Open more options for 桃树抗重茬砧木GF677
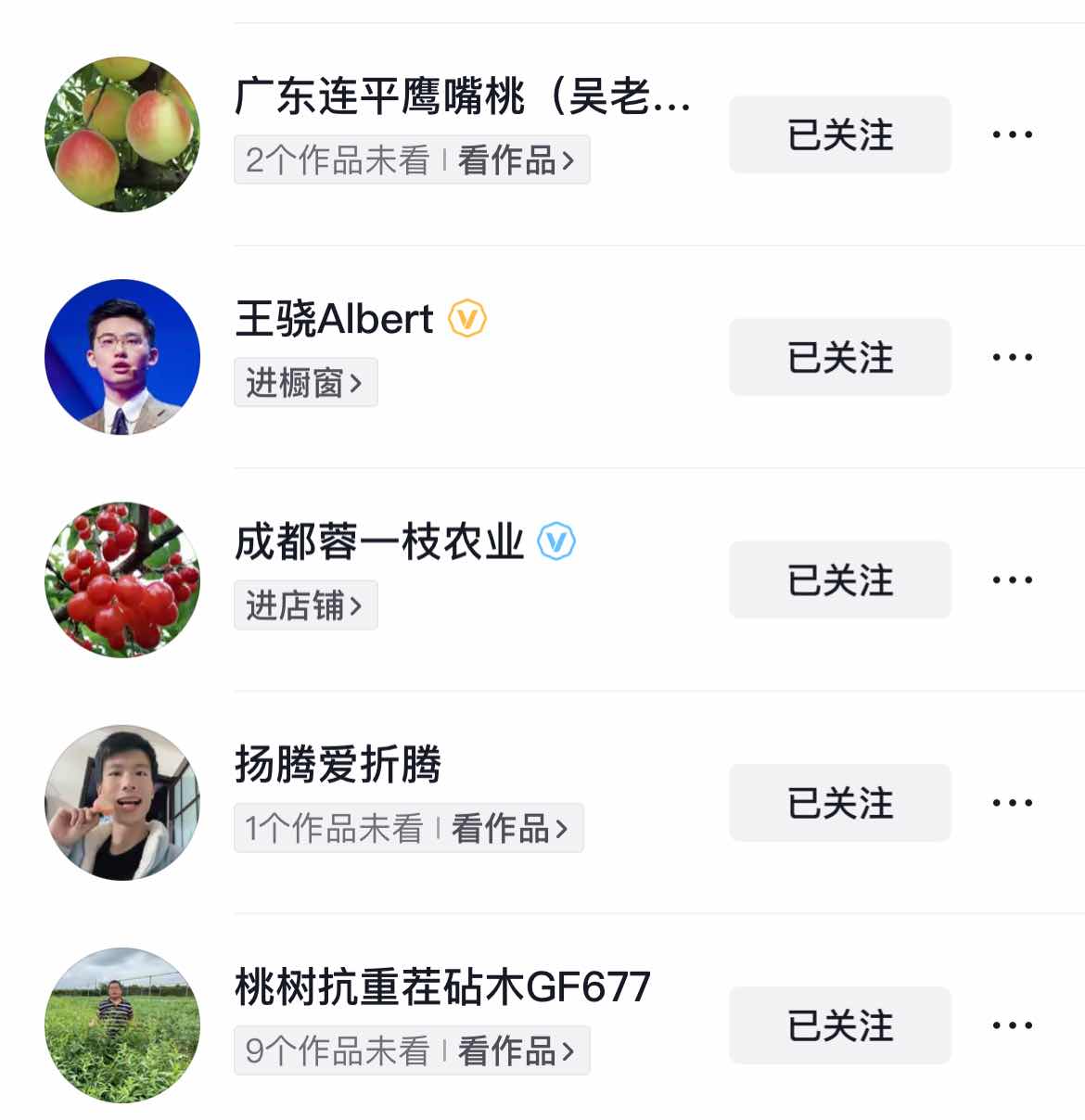Screen dimensions: 1085x1120 [1012, 1025]
